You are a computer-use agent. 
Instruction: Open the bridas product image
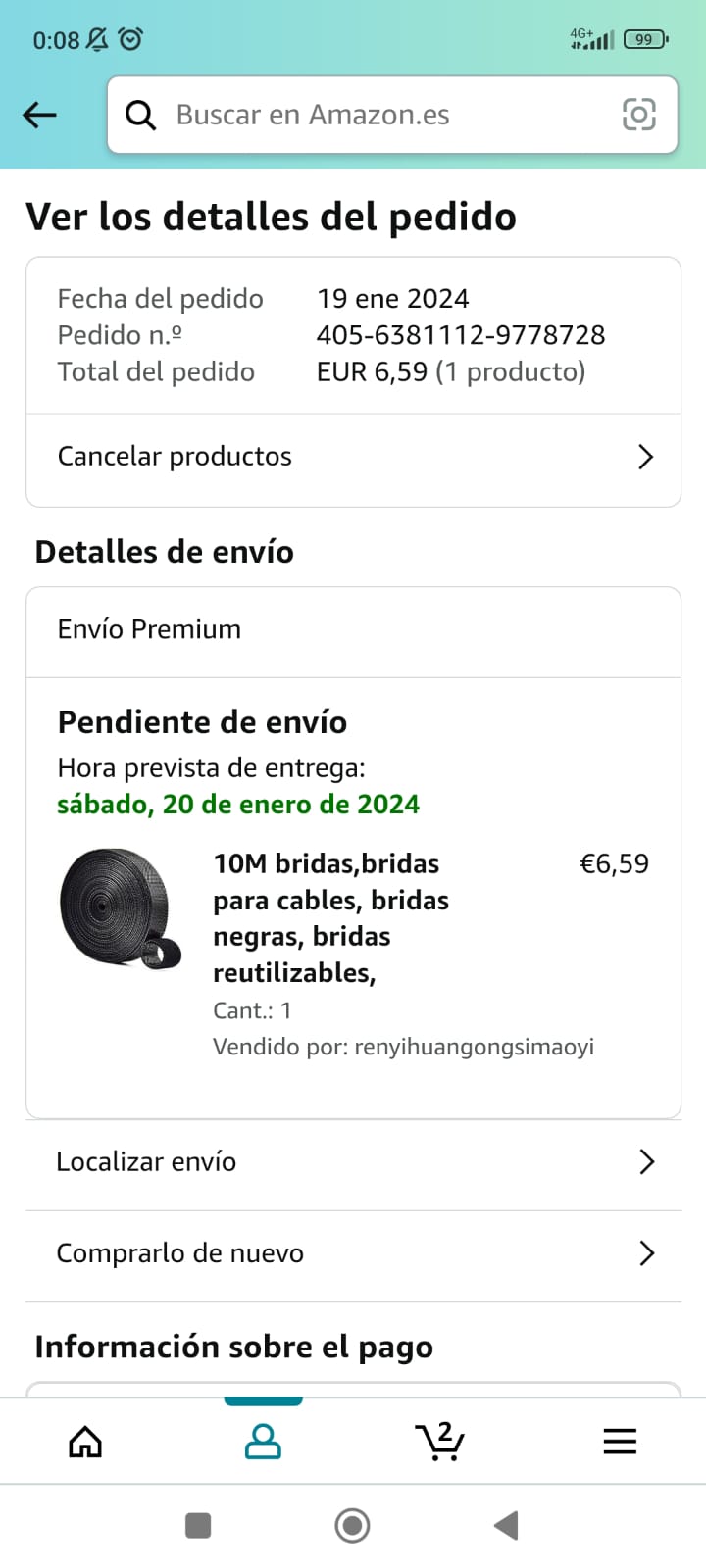click(x=122, y=908)
